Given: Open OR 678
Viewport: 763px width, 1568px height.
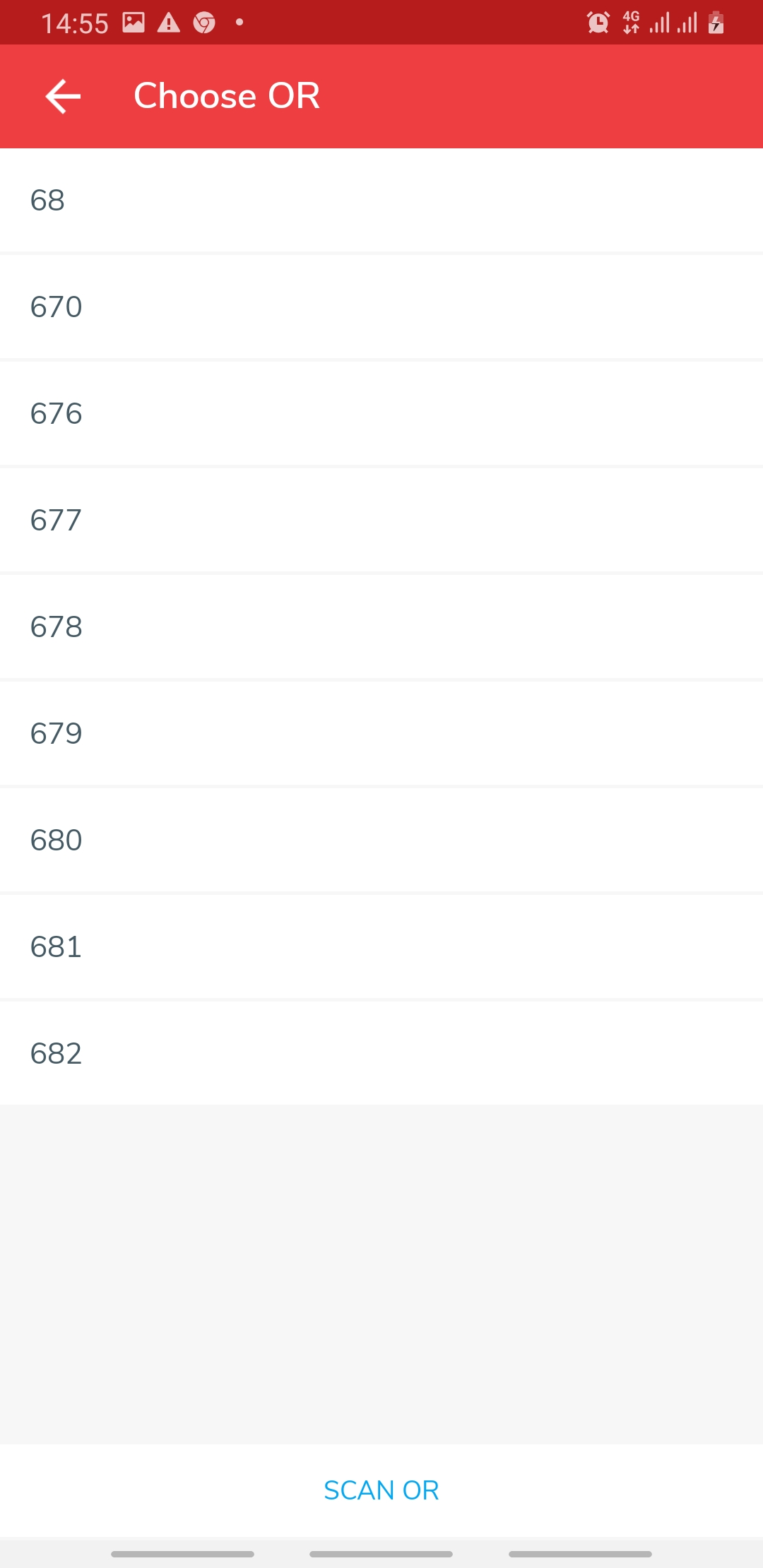Looking at the screenshot, I should tap(381, 627).
